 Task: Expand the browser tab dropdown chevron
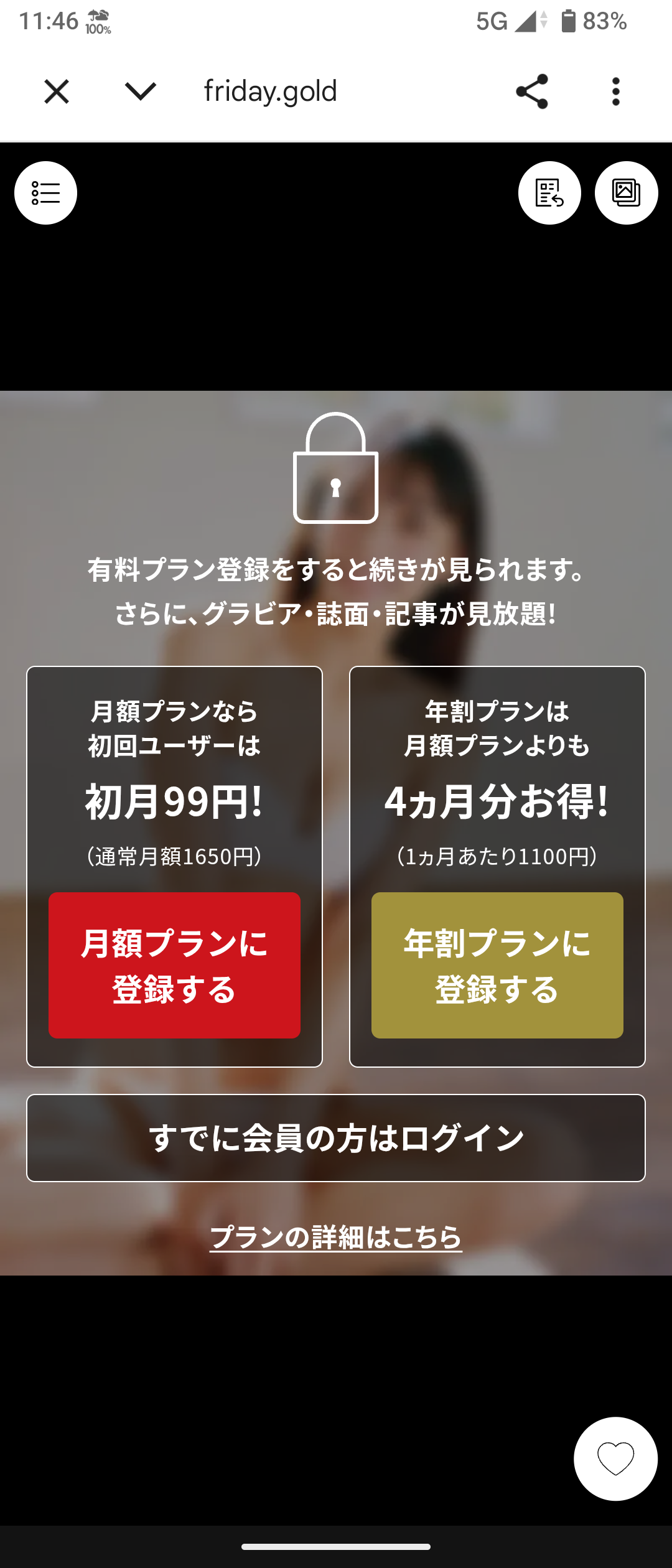click(141, 92)
